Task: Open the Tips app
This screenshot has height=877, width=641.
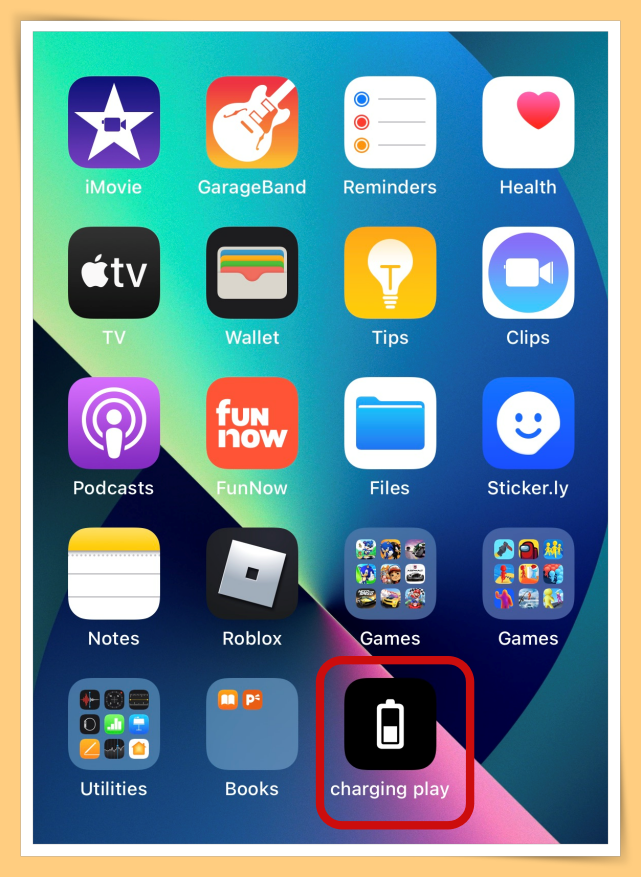Action: pos(390,272)
